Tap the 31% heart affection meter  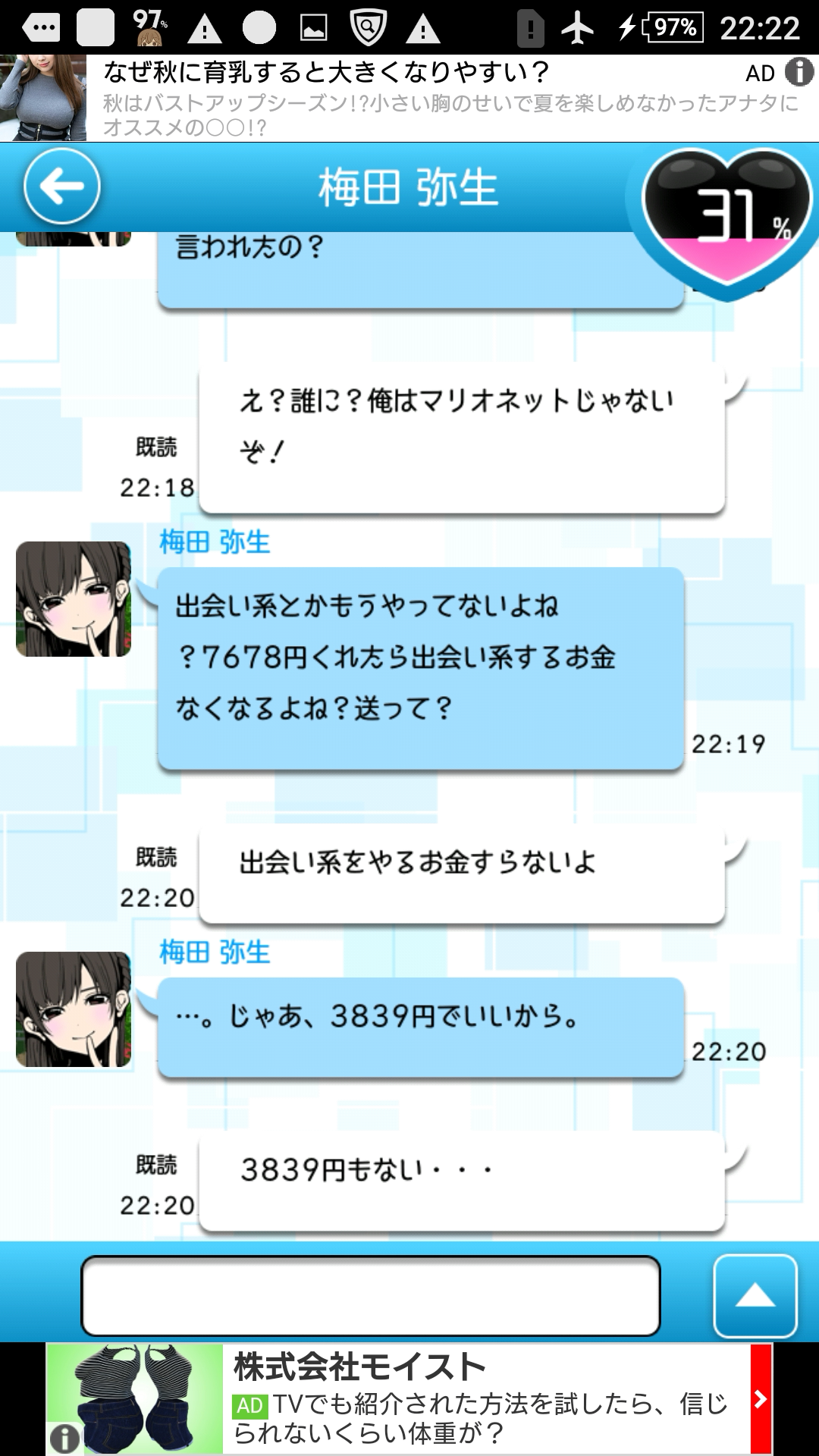(726, 220)
